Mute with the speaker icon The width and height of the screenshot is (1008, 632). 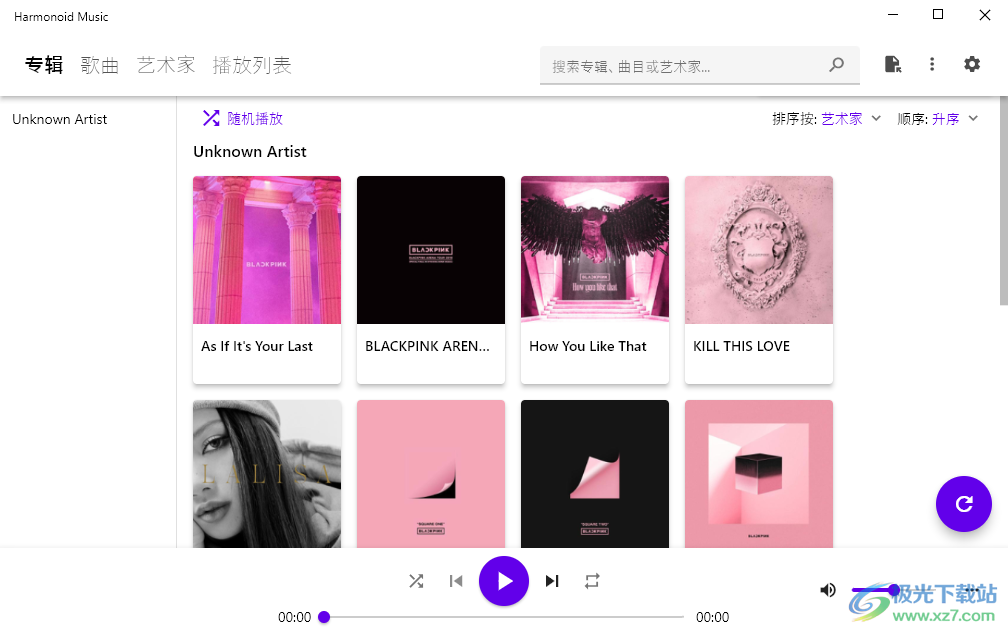pyautogui.click(x=828, y=590)
